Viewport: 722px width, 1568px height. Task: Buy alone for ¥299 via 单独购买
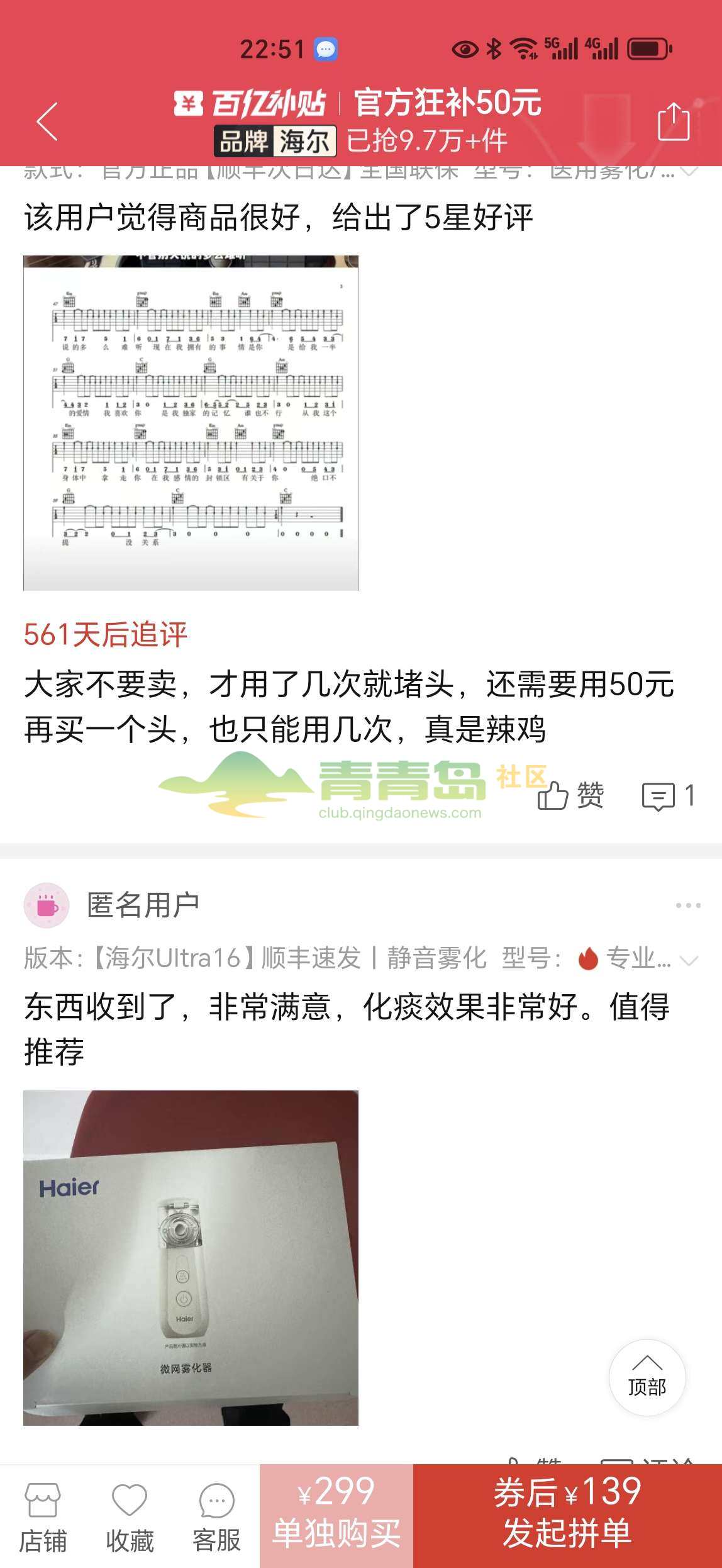coord(336,1515)
